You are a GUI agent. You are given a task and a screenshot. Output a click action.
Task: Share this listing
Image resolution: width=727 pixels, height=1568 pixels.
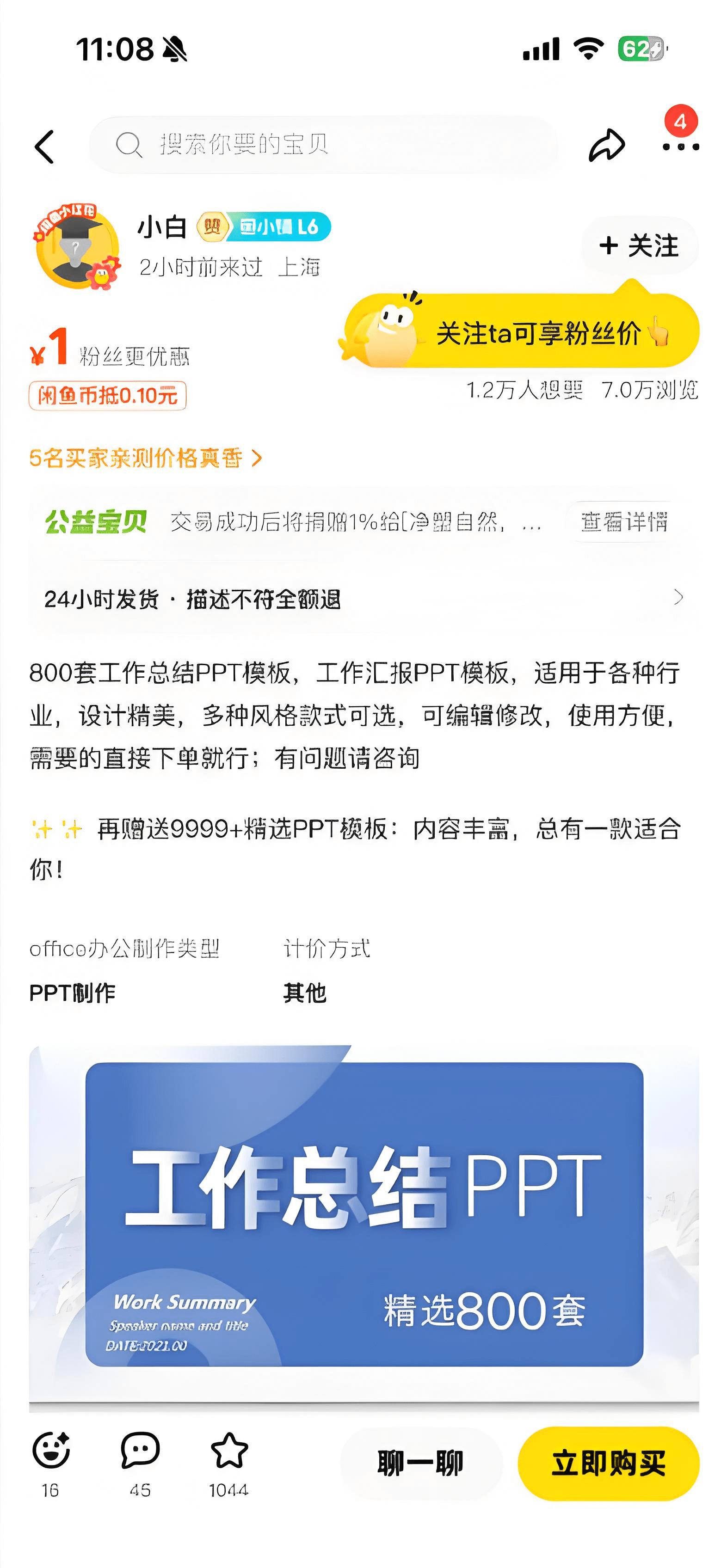[x=606, y=146]
